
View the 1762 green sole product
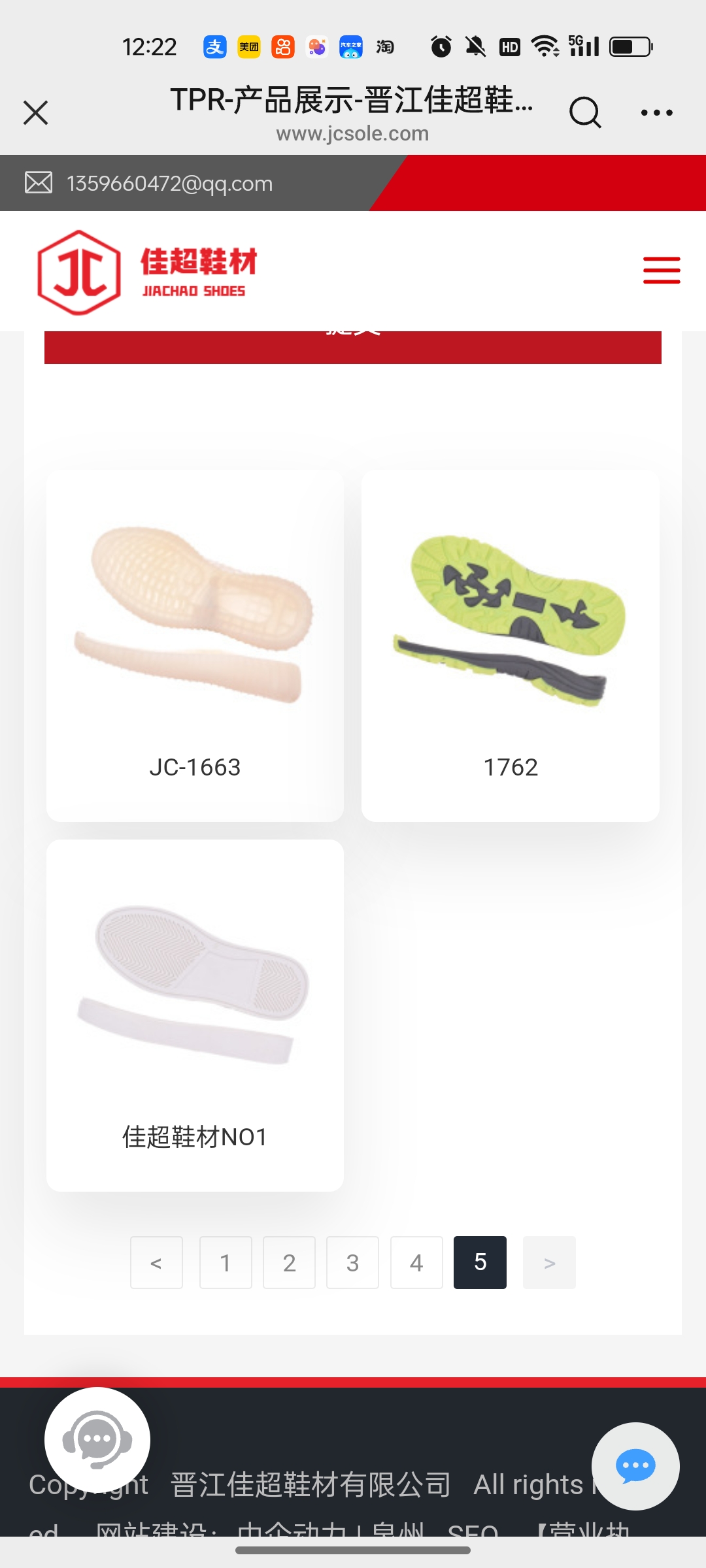[x=511, y=645]
